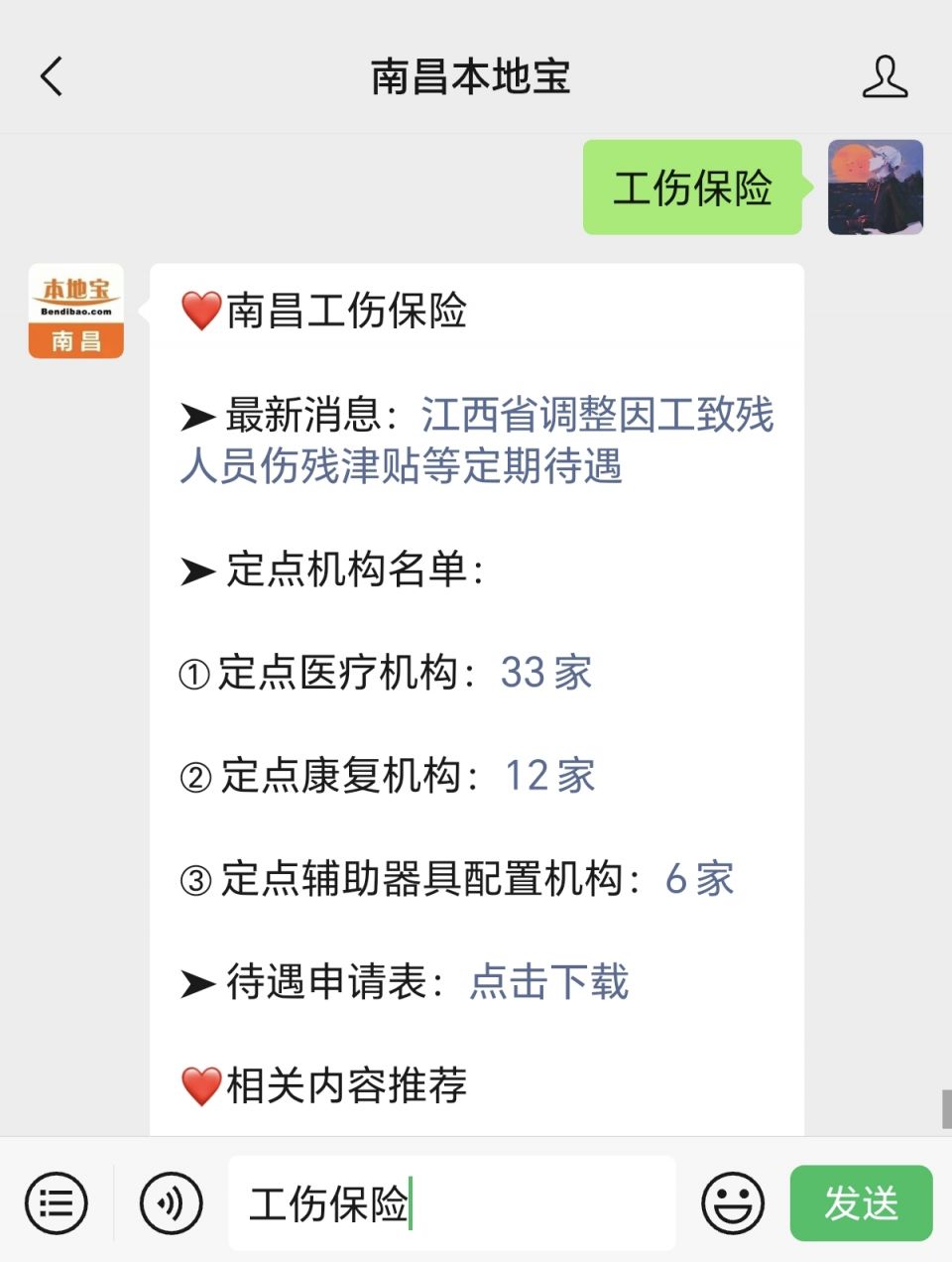952x1262 pixels.
Task: Tap the 点击下载 link for 待遇申请表
Action: coord(548,982)
